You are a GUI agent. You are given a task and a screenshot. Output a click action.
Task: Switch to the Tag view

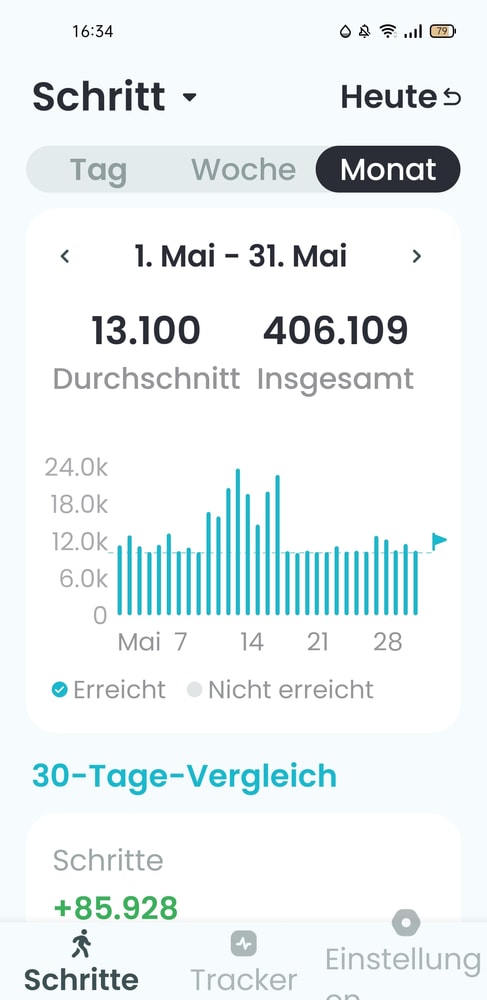(99, 170)
